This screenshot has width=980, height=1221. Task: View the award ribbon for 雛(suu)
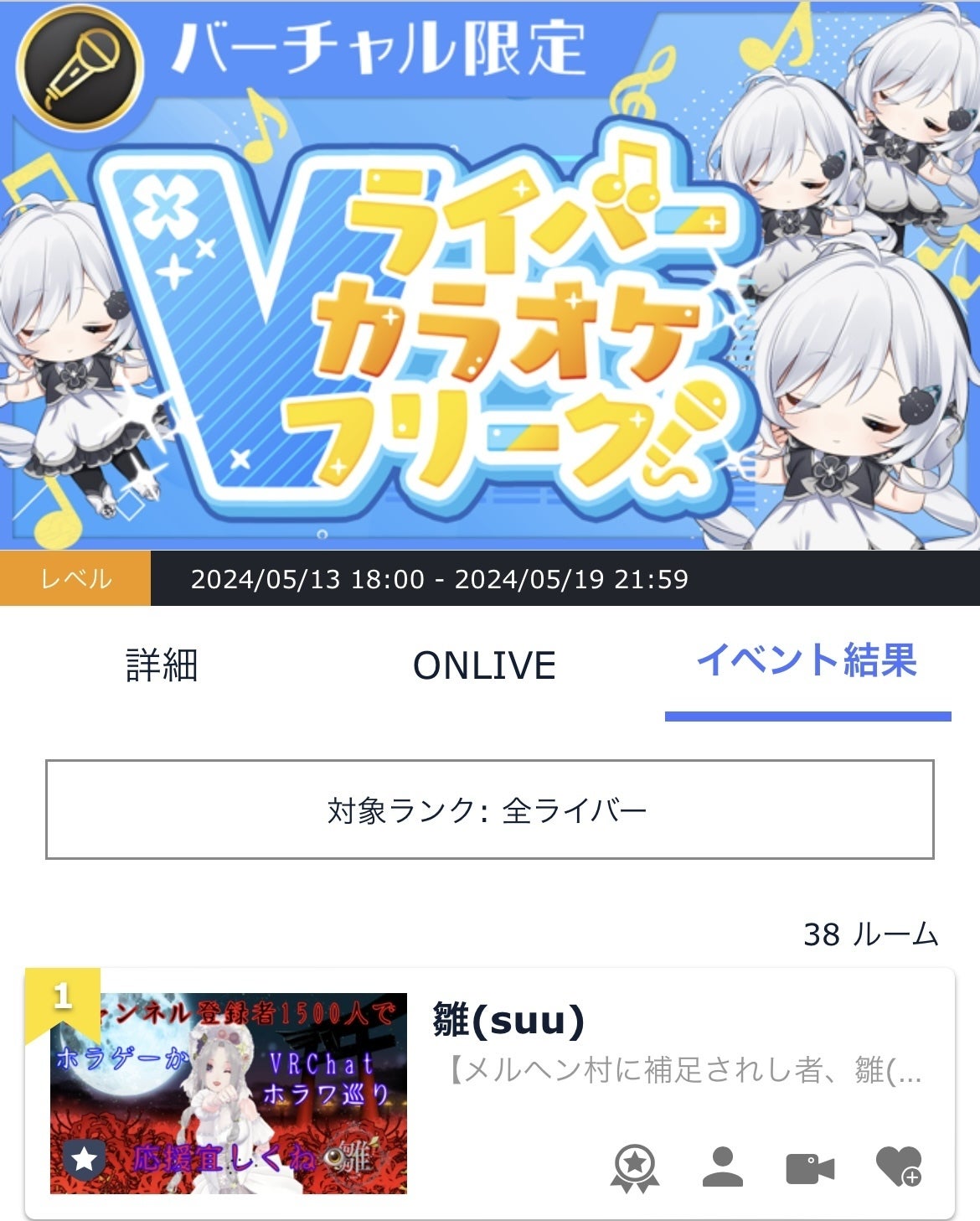pos(635,1167)
